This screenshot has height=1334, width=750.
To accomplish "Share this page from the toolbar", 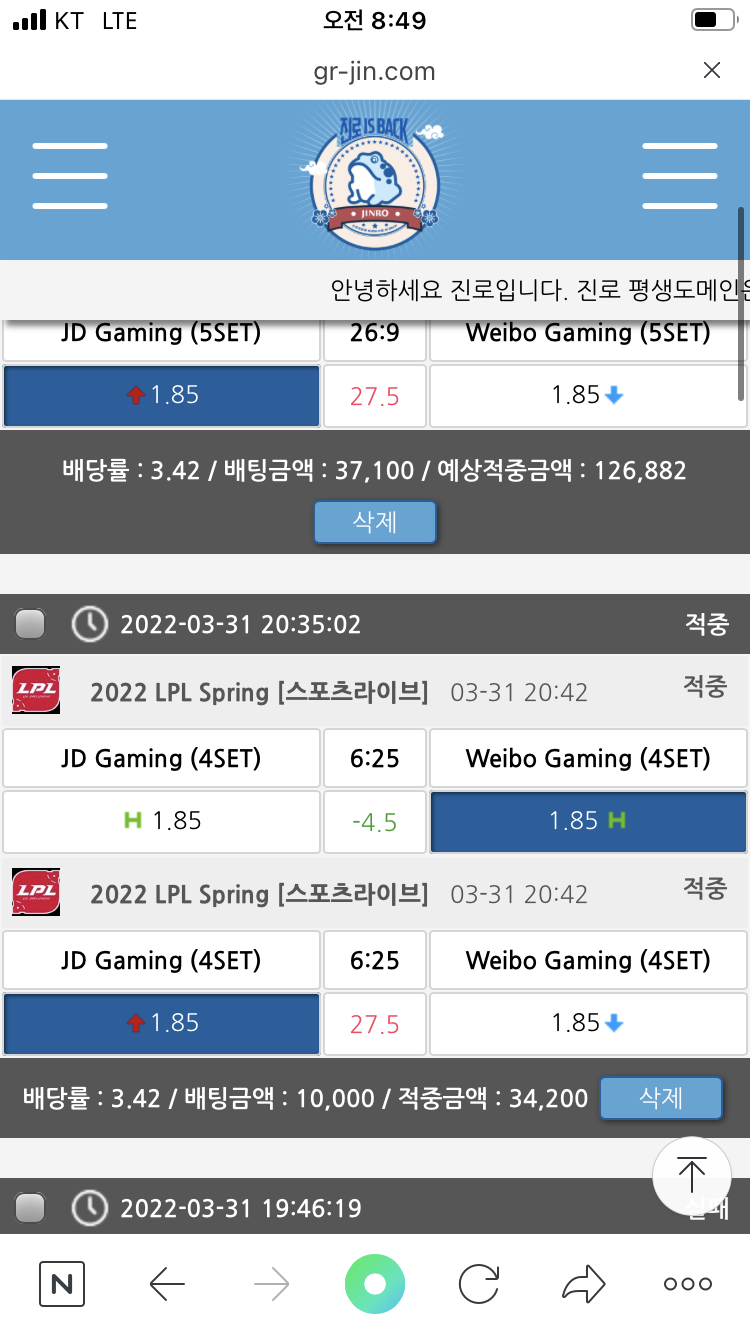I will tap(583, 1284).
